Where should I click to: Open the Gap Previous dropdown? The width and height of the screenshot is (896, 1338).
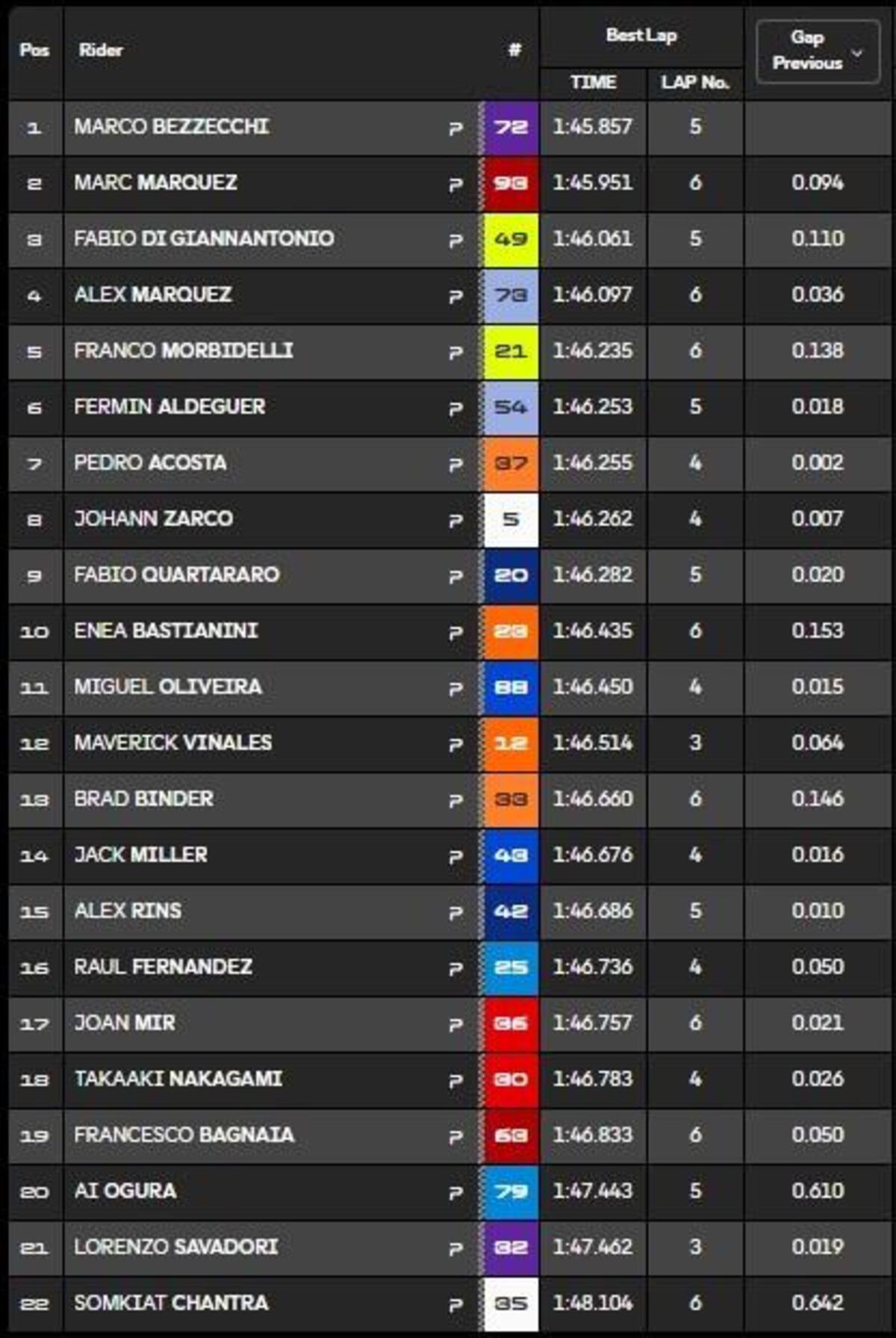(x=818, y=51)
